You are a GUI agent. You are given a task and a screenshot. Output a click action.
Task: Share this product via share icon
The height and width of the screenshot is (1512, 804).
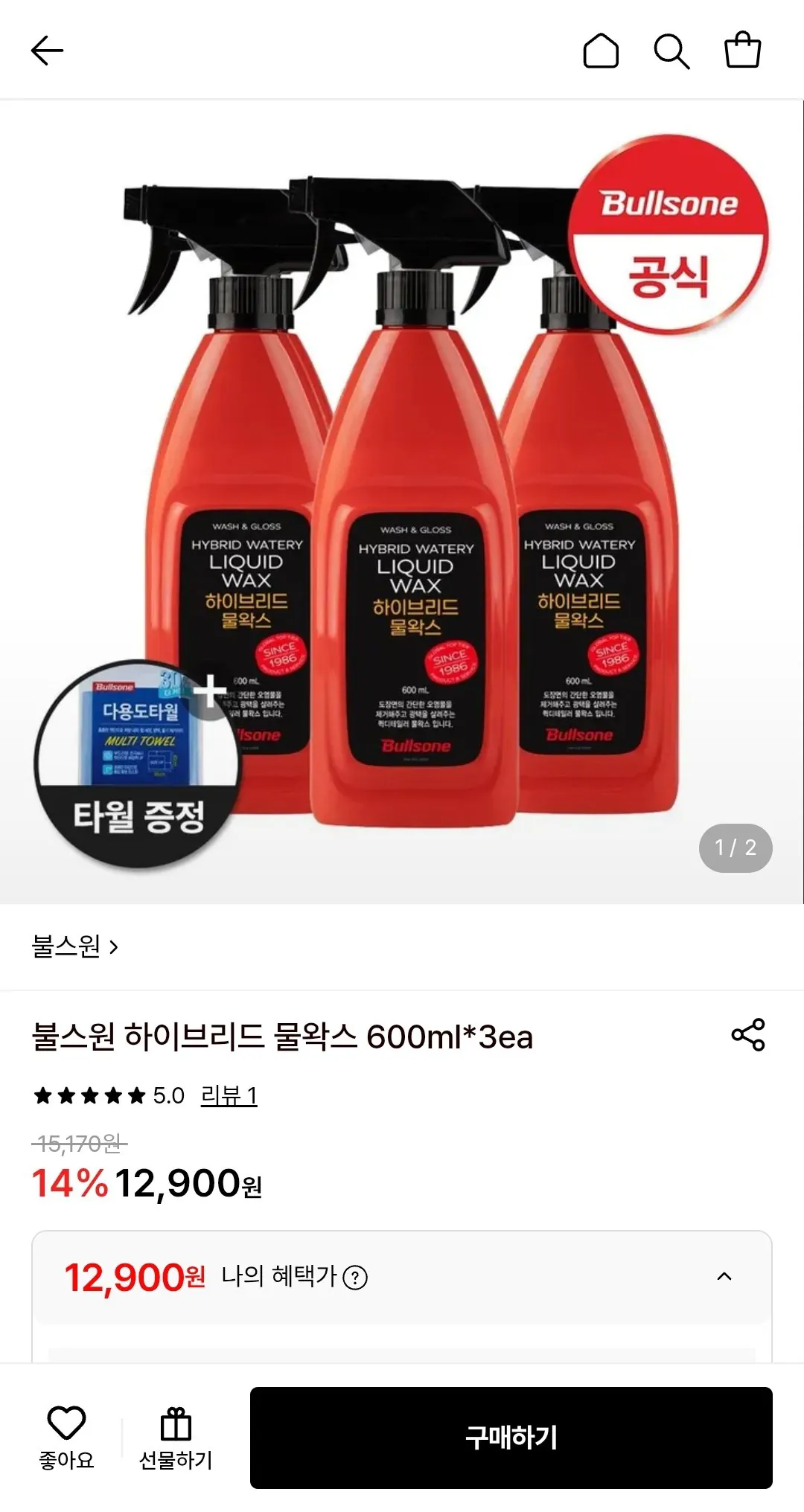748,1035
